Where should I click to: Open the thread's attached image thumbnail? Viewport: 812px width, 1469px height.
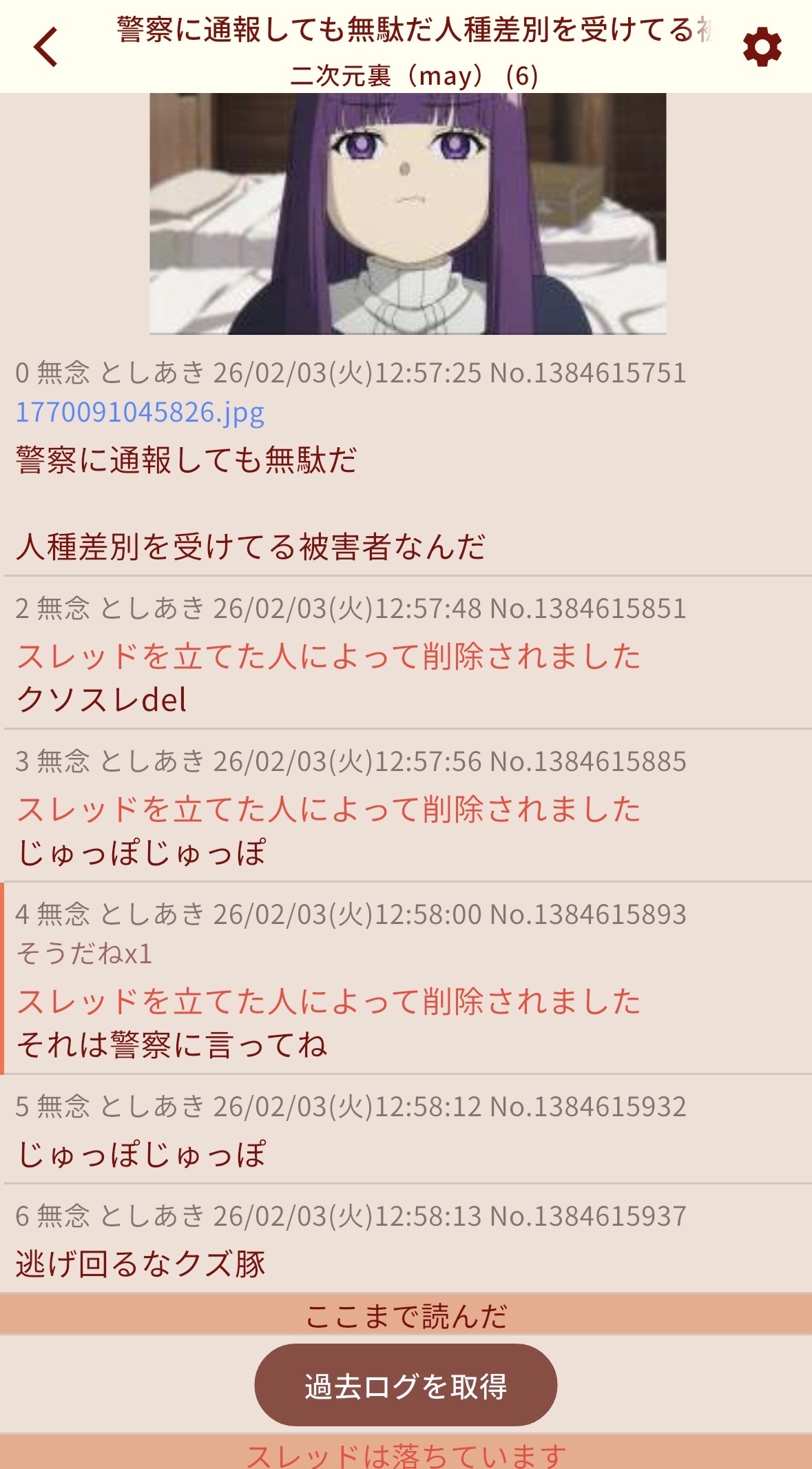click(408, 214)
